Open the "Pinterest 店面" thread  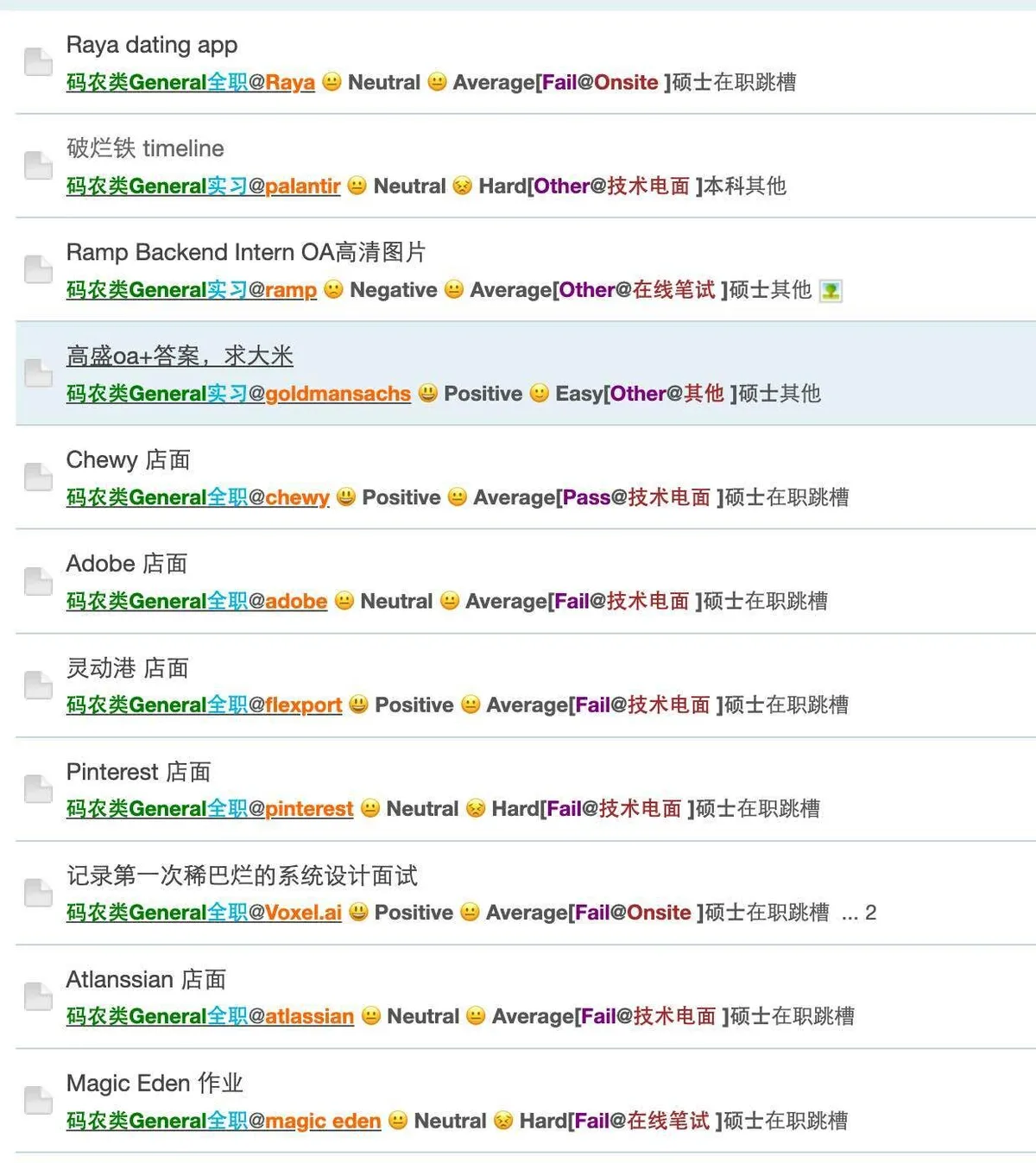pyautogui.click(x=138, y=772)
